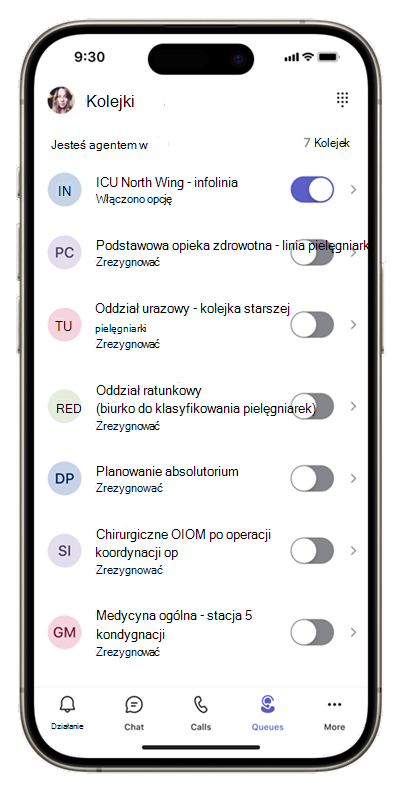
Task: Toggle Medycyna ogólna - stacja 5 queue on
Action: click(312, 632)
